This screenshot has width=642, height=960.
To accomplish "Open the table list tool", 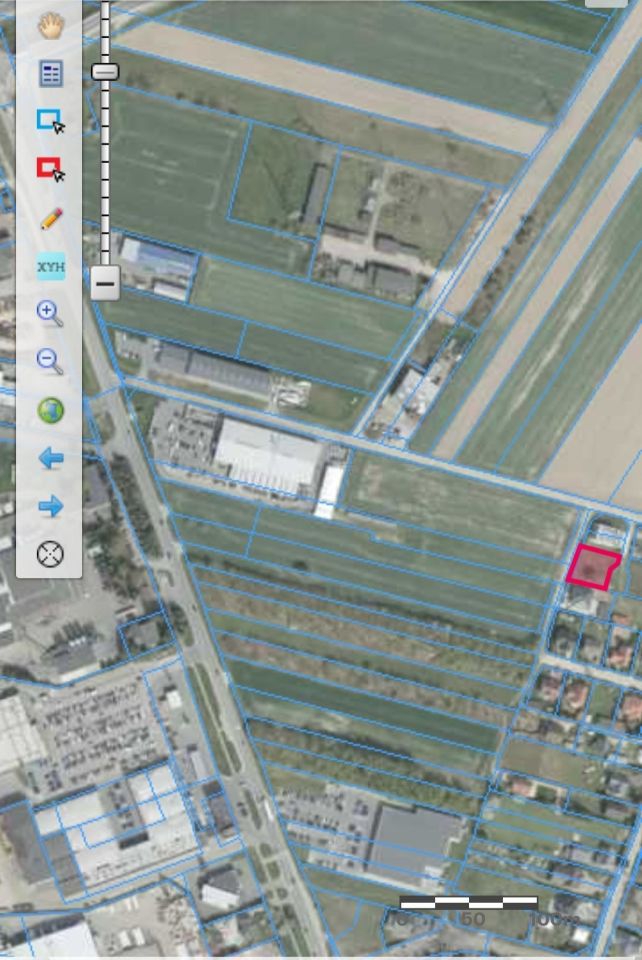I will (50, 73).
